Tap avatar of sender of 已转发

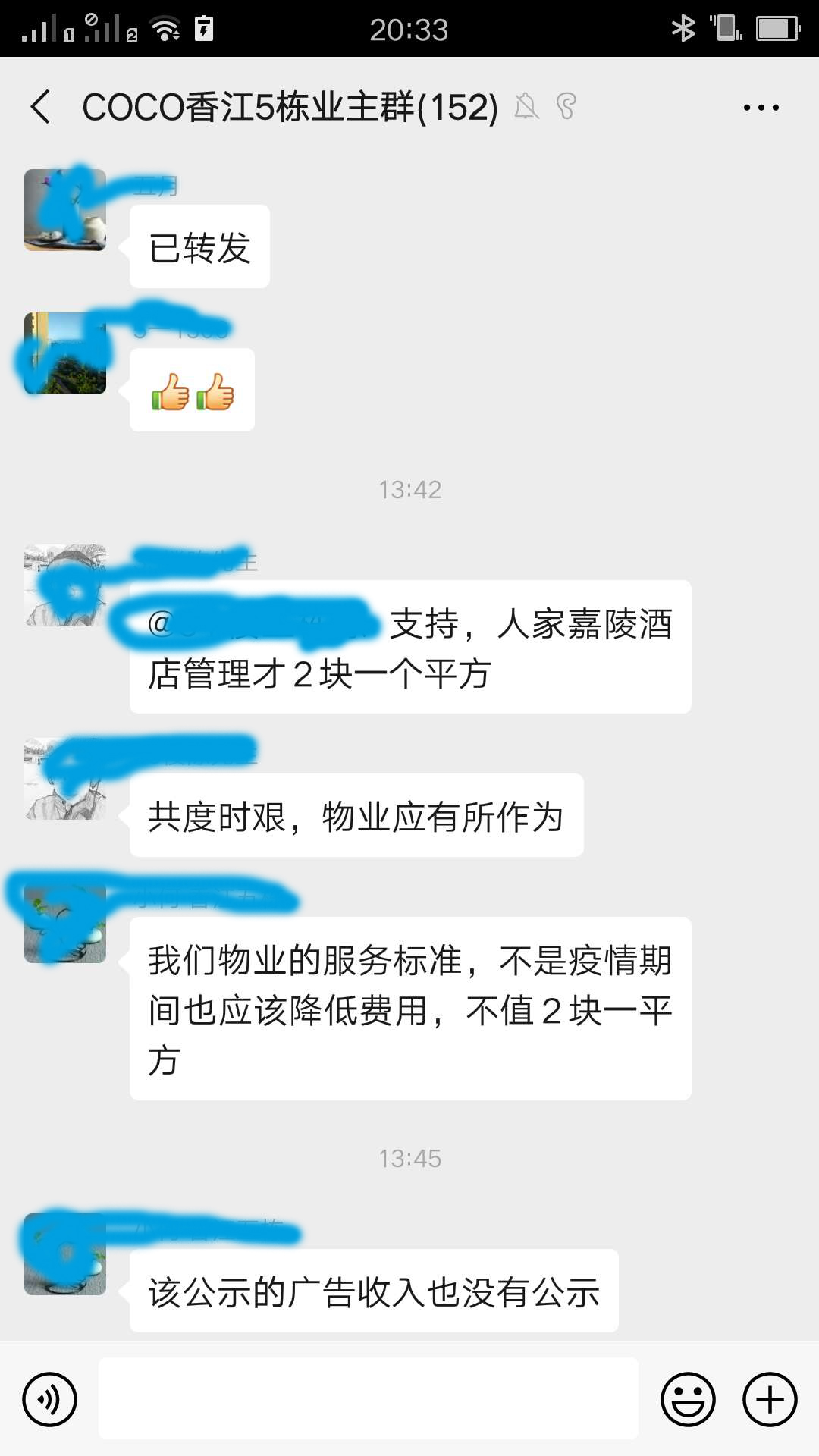click(x=65, y=210)
